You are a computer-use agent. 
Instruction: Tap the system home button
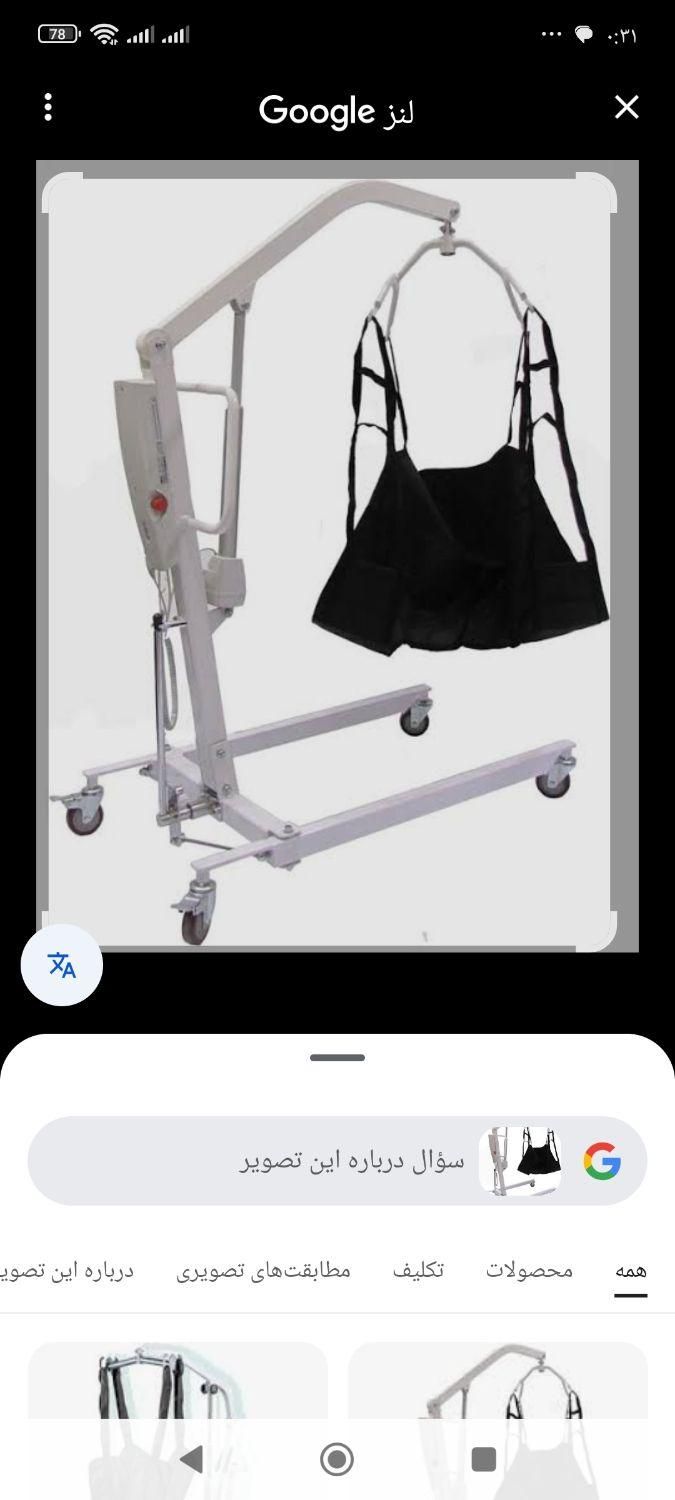coord(337,1459)
